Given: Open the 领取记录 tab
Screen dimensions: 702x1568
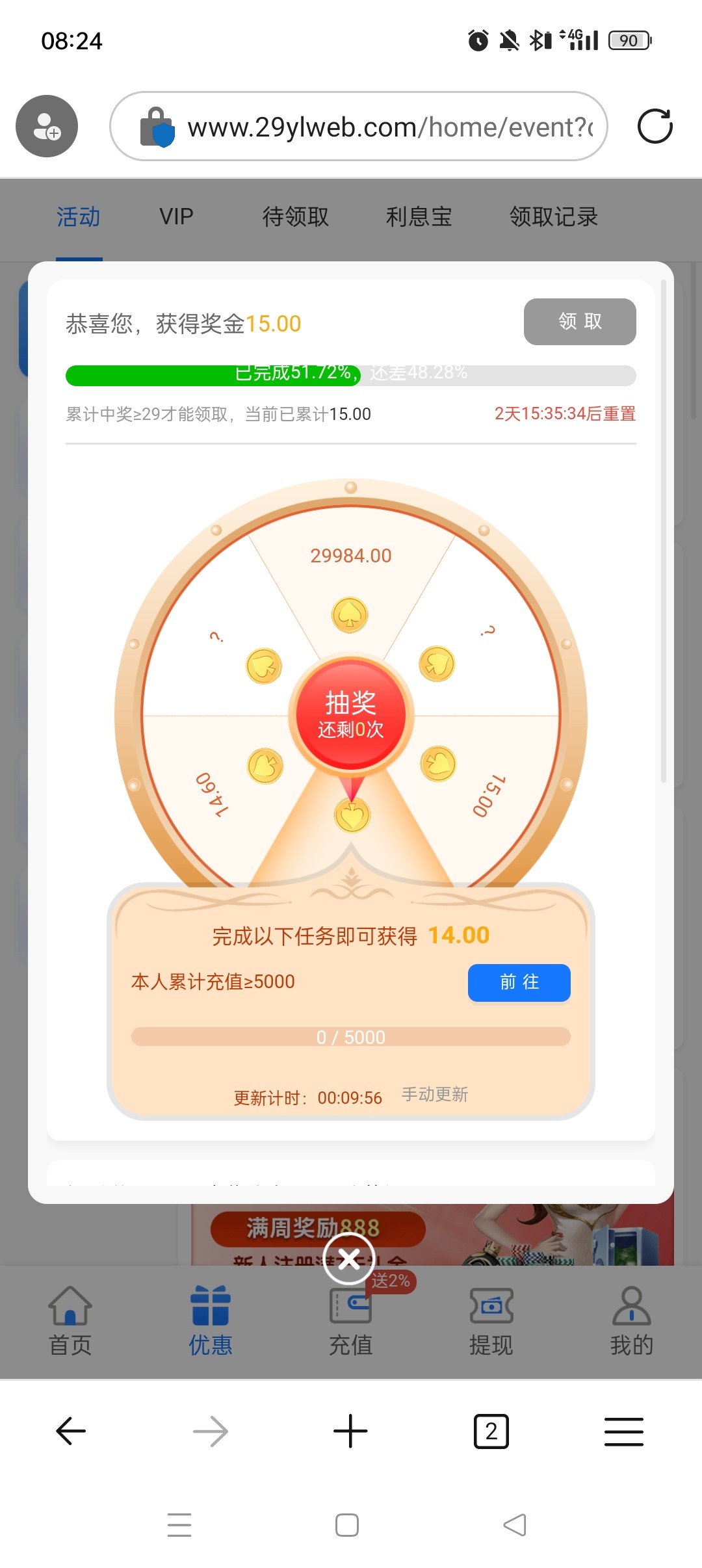Looking at the screenshot, I should pos(553,216).
